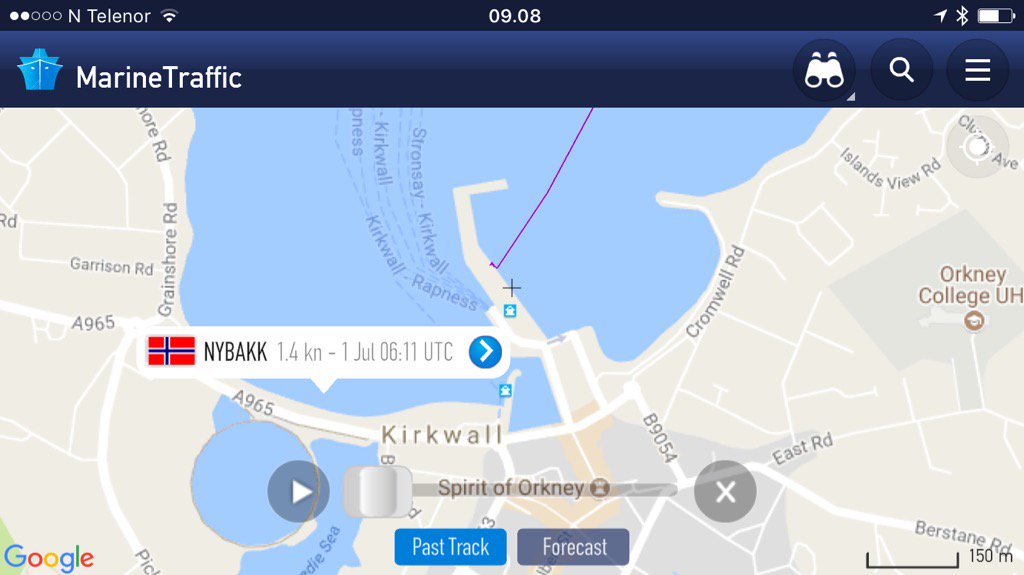Open the search magnifier
The image size is (1024, 575).
(901, 71)
